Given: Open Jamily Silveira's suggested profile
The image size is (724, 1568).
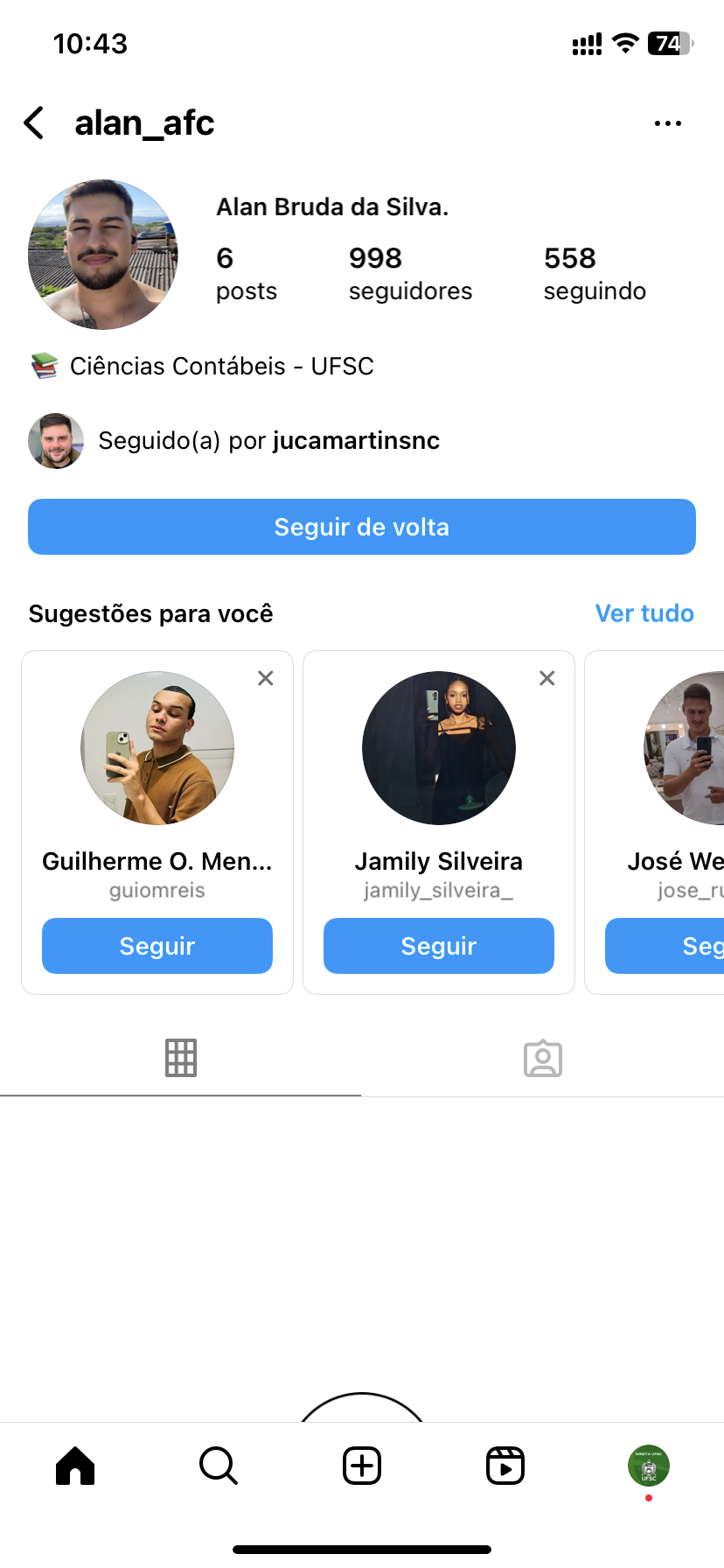Looking at the screenshot, I should (439, 749).
